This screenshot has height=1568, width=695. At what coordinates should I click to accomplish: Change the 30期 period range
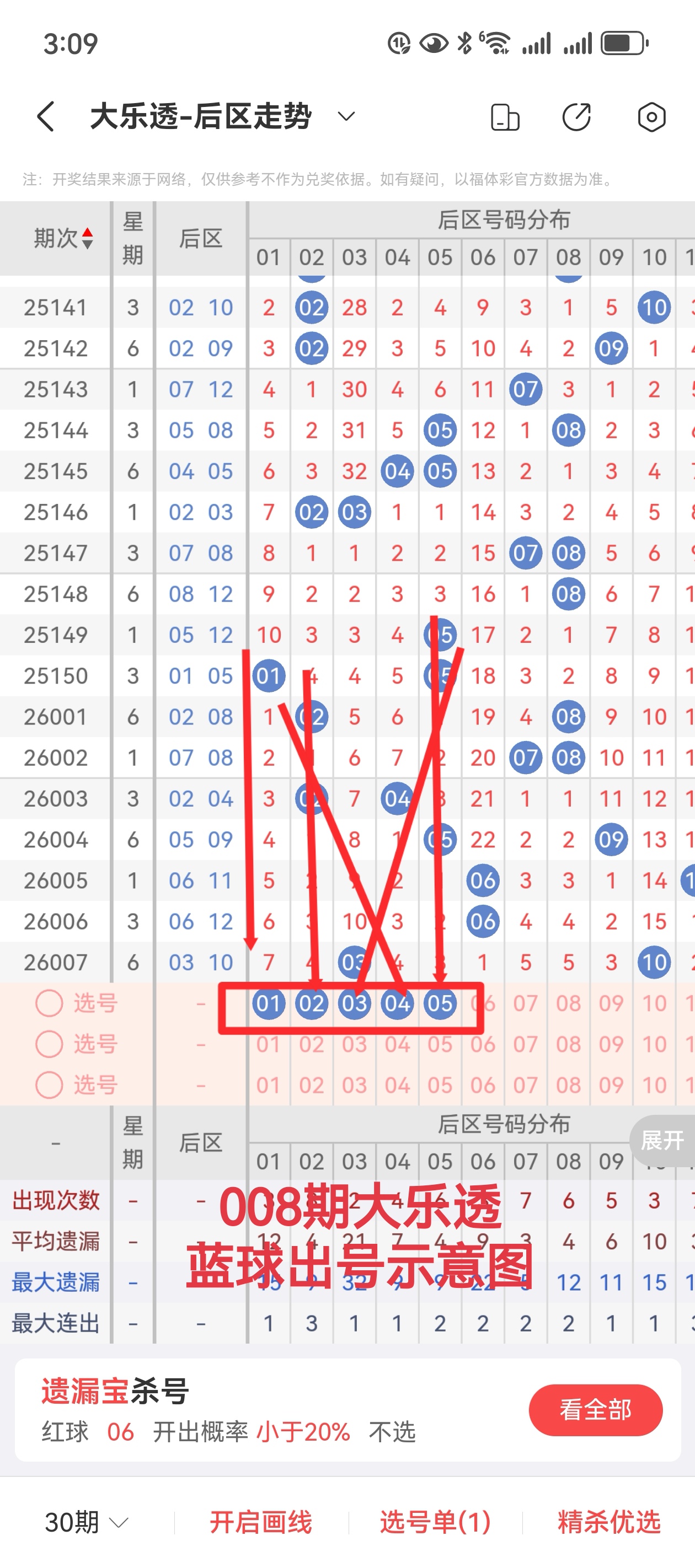(87, 1522)
